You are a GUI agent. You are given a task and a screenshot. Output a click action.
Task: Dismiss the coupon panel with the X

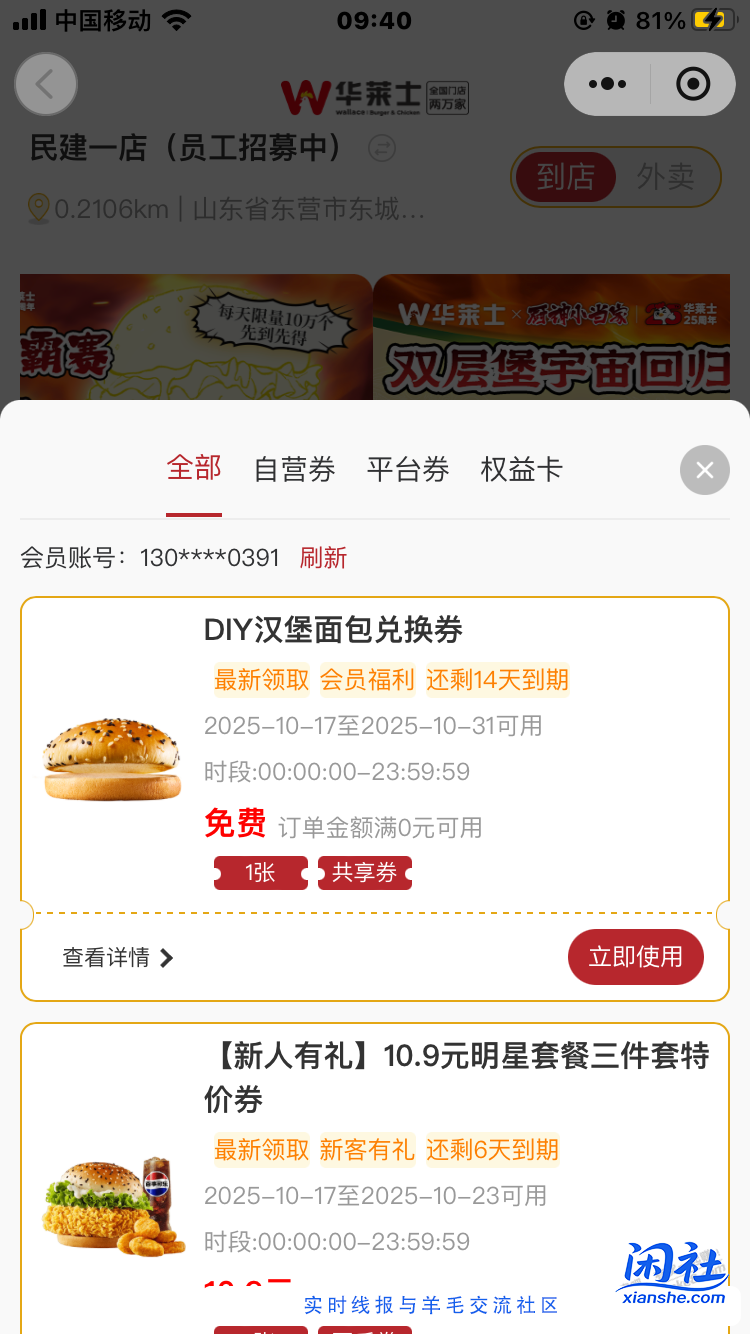click(x=705, y=470)
